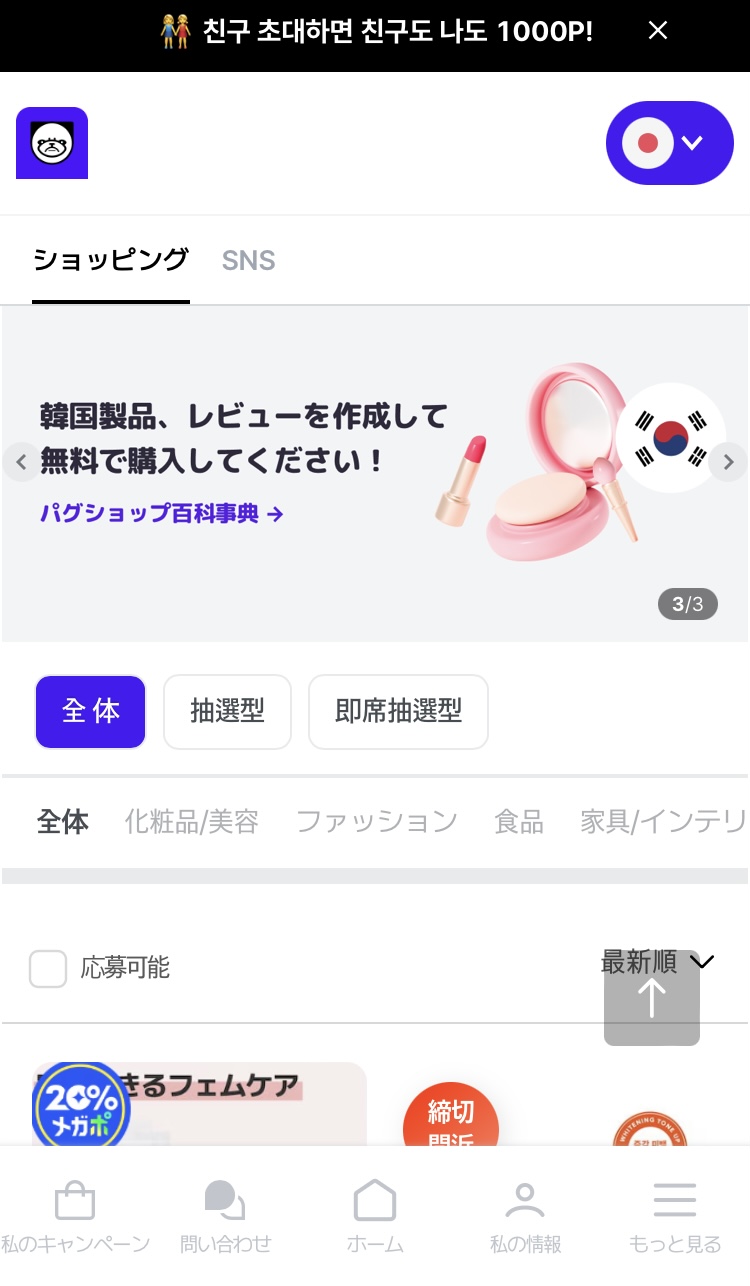
Task: Dismiss the friend invite 1000P banner
Action: pos(657,31)
